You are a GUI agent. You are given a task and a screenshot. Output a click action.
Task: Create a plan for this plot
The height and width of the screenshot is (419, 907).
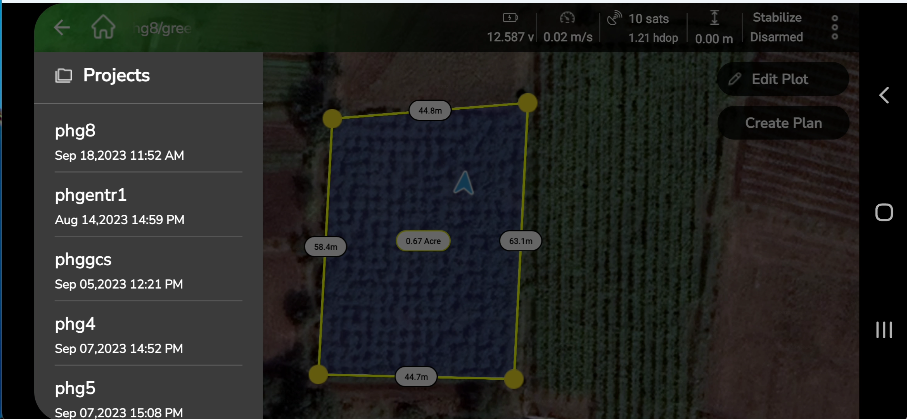tap(782, 123)
